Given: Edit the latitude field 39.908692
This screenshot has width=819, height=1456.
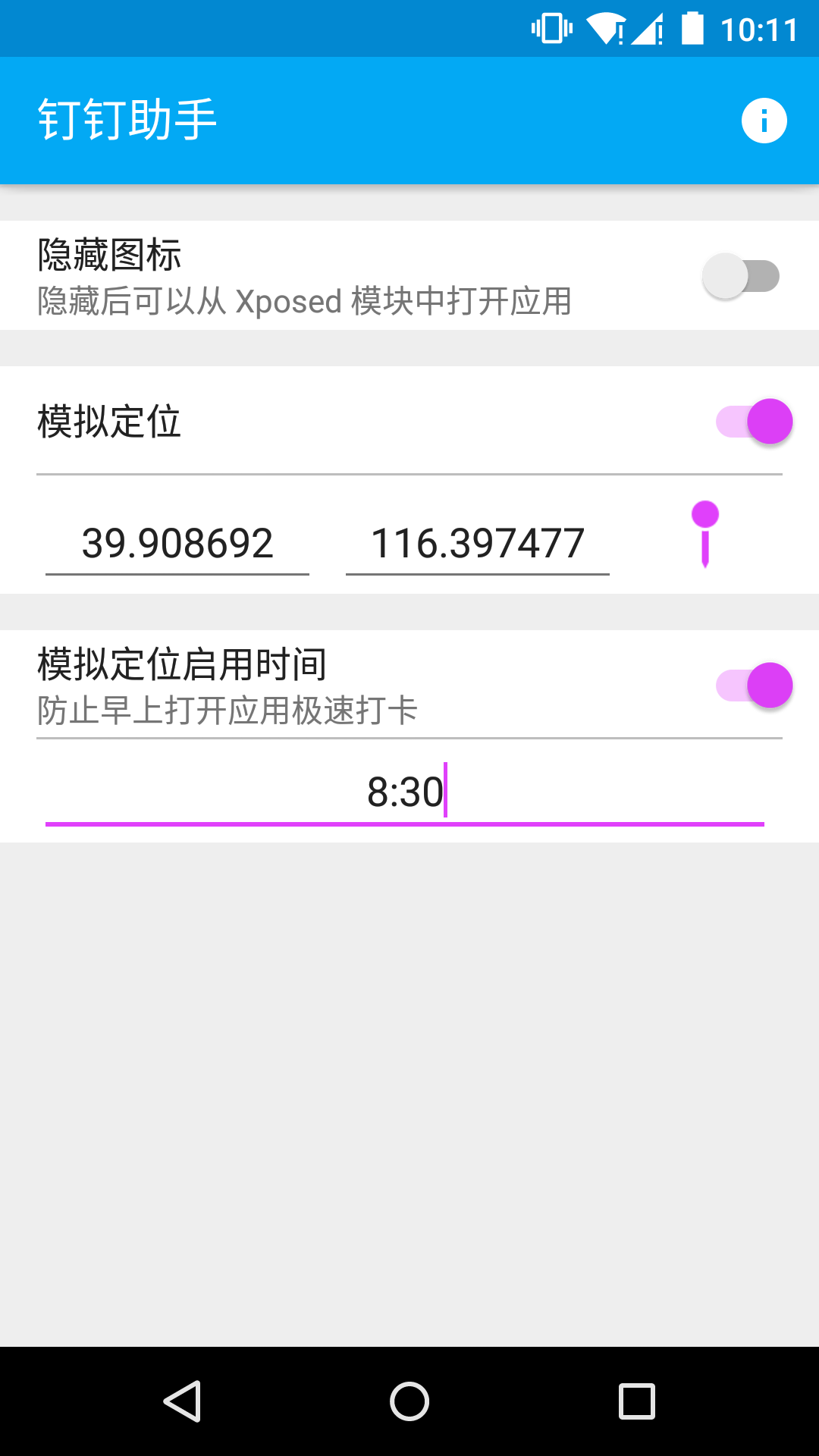Looking at the screenshot, I should coord(177,544).
